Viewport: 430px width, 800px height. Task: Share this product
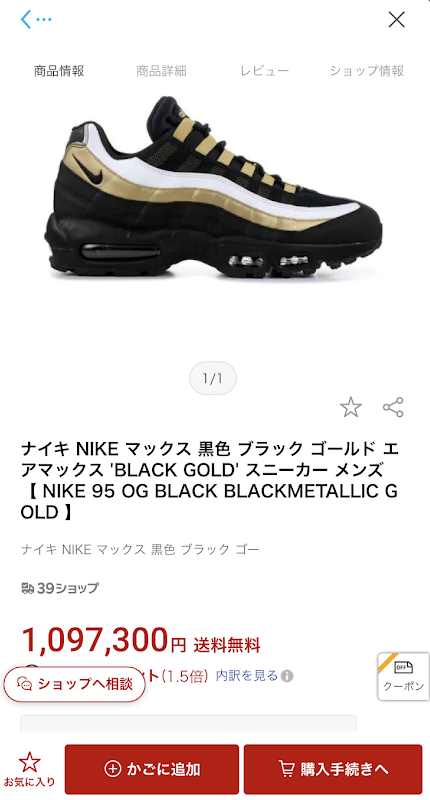[x=393, y=407]
